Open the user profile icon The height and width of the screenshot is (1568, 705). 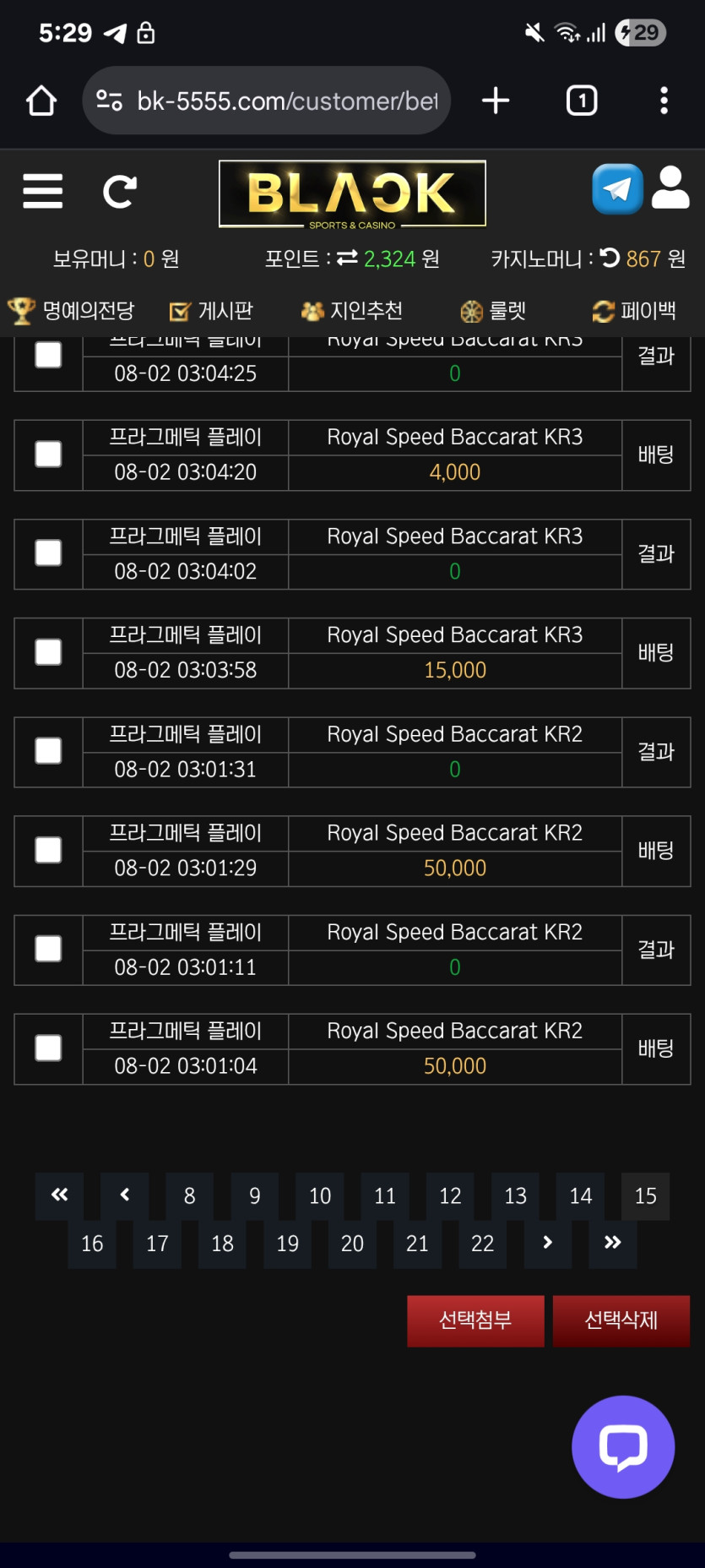pyautogui.click(x=671, y=188)
